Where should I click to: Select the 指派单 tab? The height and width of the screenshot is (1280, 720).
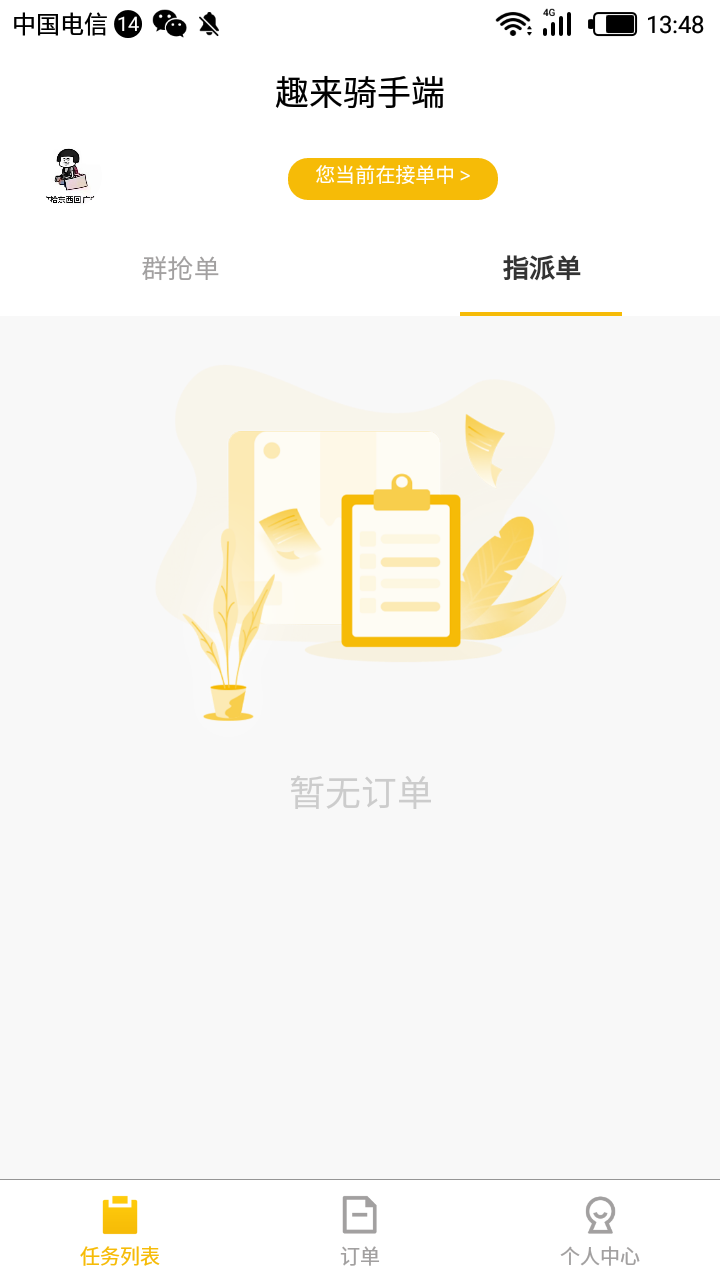(541, 269)
